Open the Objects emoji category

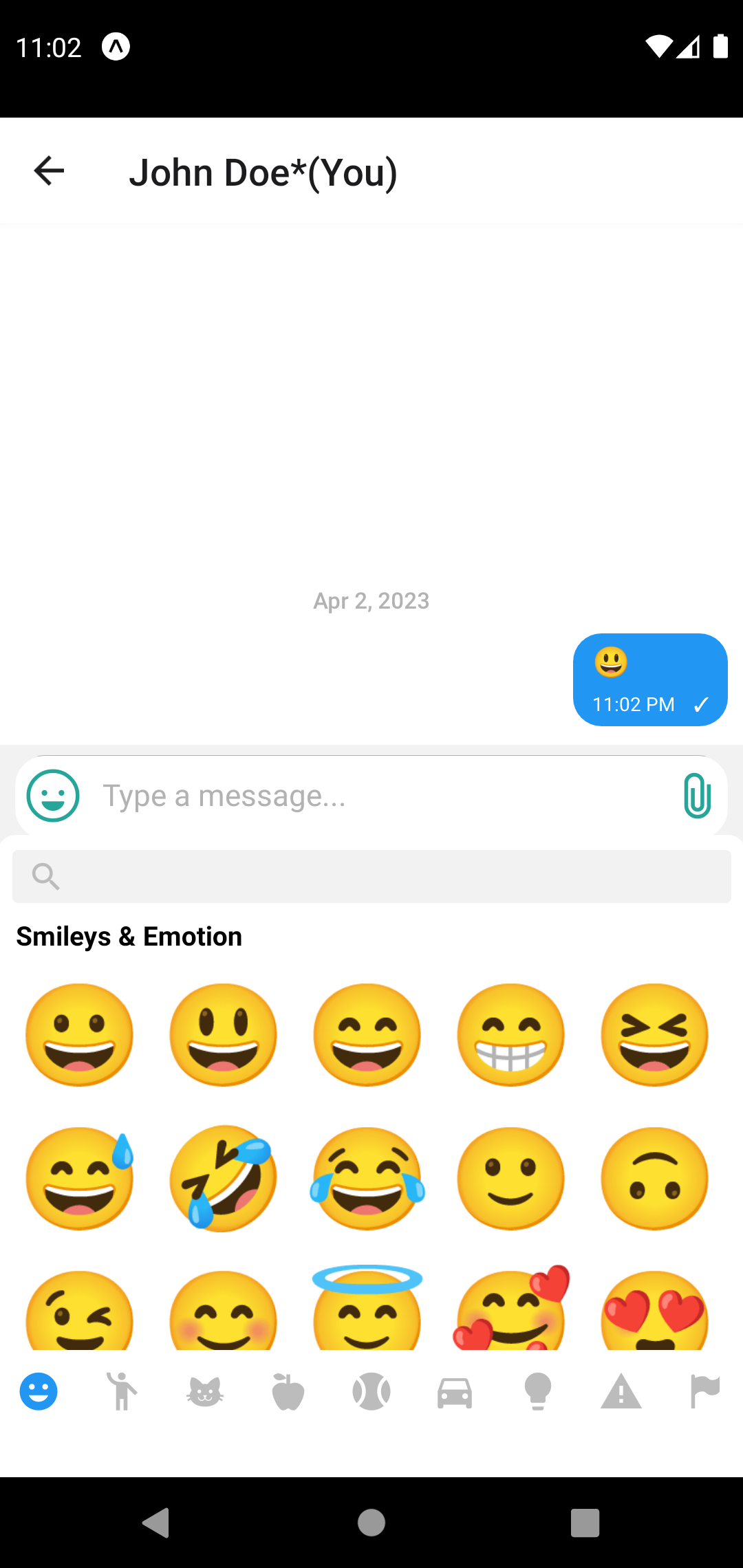[x=538, y=1391]
